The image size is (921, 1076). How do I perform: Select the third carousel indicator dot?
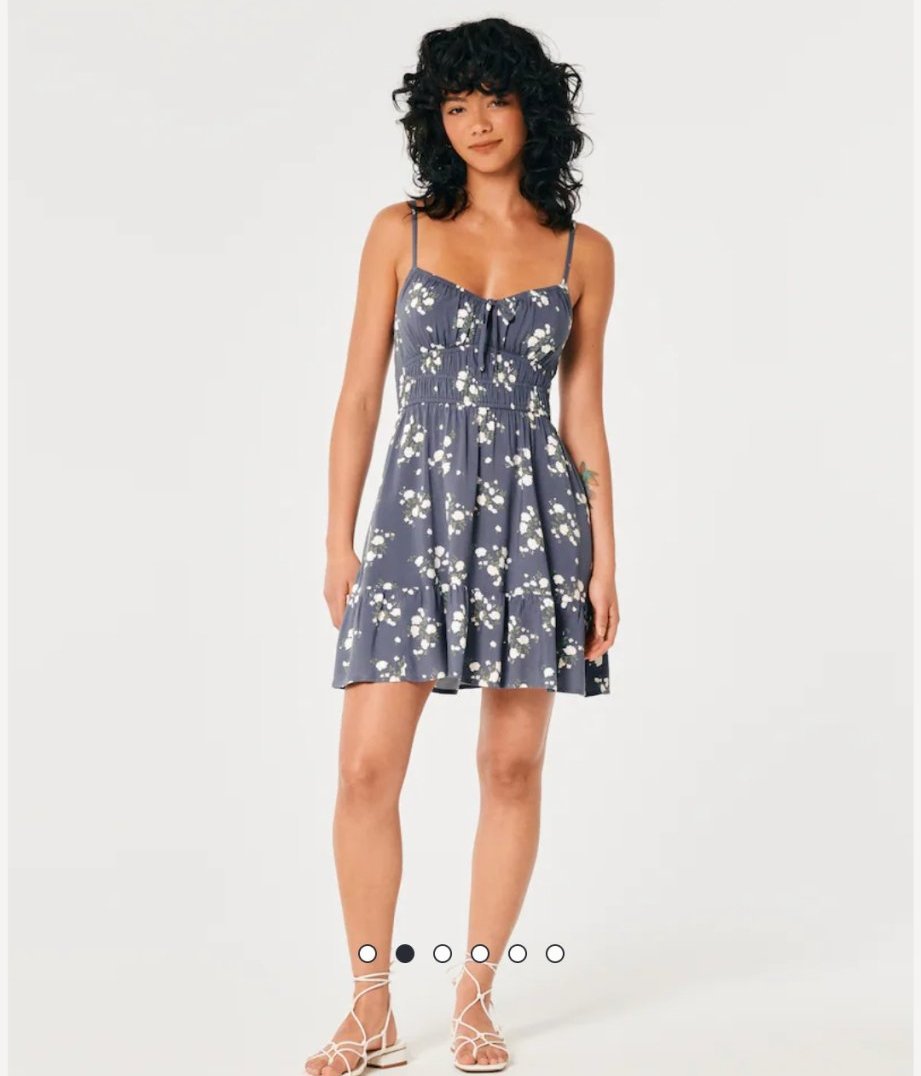(x=443, y=953)
